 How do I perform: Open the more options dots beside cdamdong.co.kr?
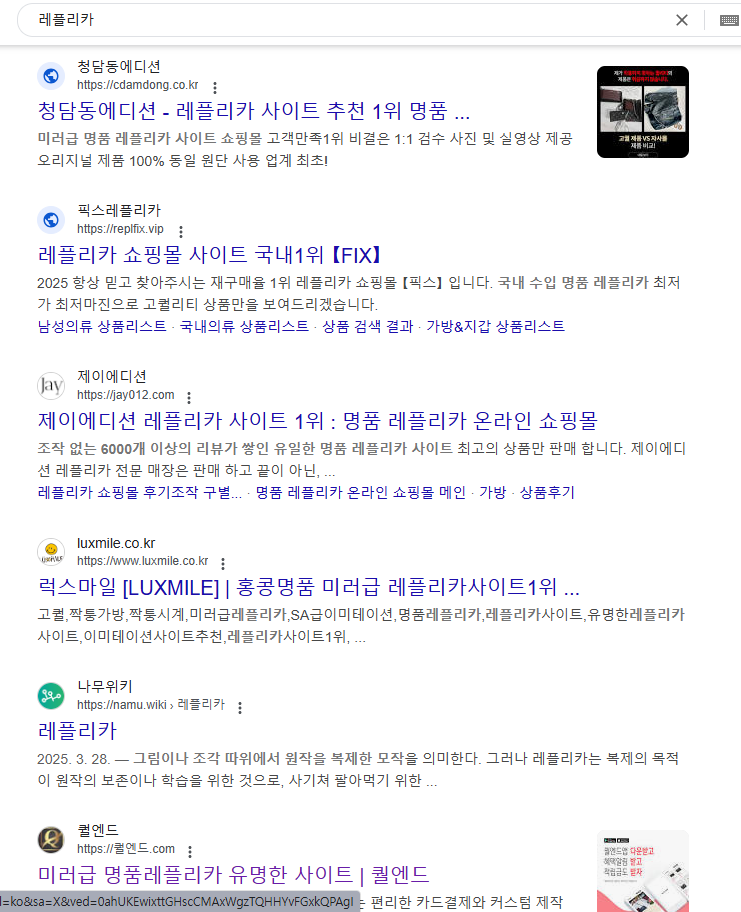[215, 87]
